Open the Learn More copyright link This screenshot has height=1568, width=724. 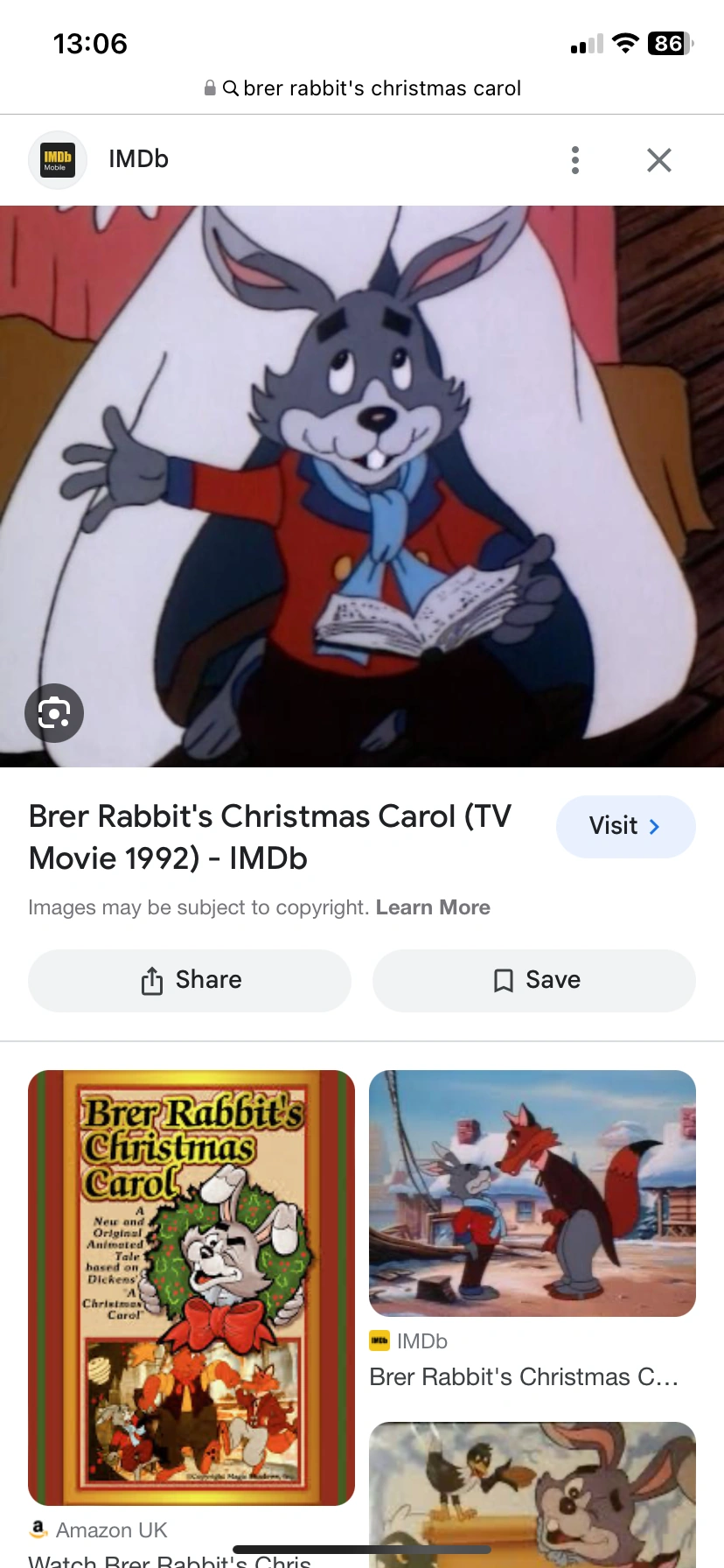click(x=433, y=907)
